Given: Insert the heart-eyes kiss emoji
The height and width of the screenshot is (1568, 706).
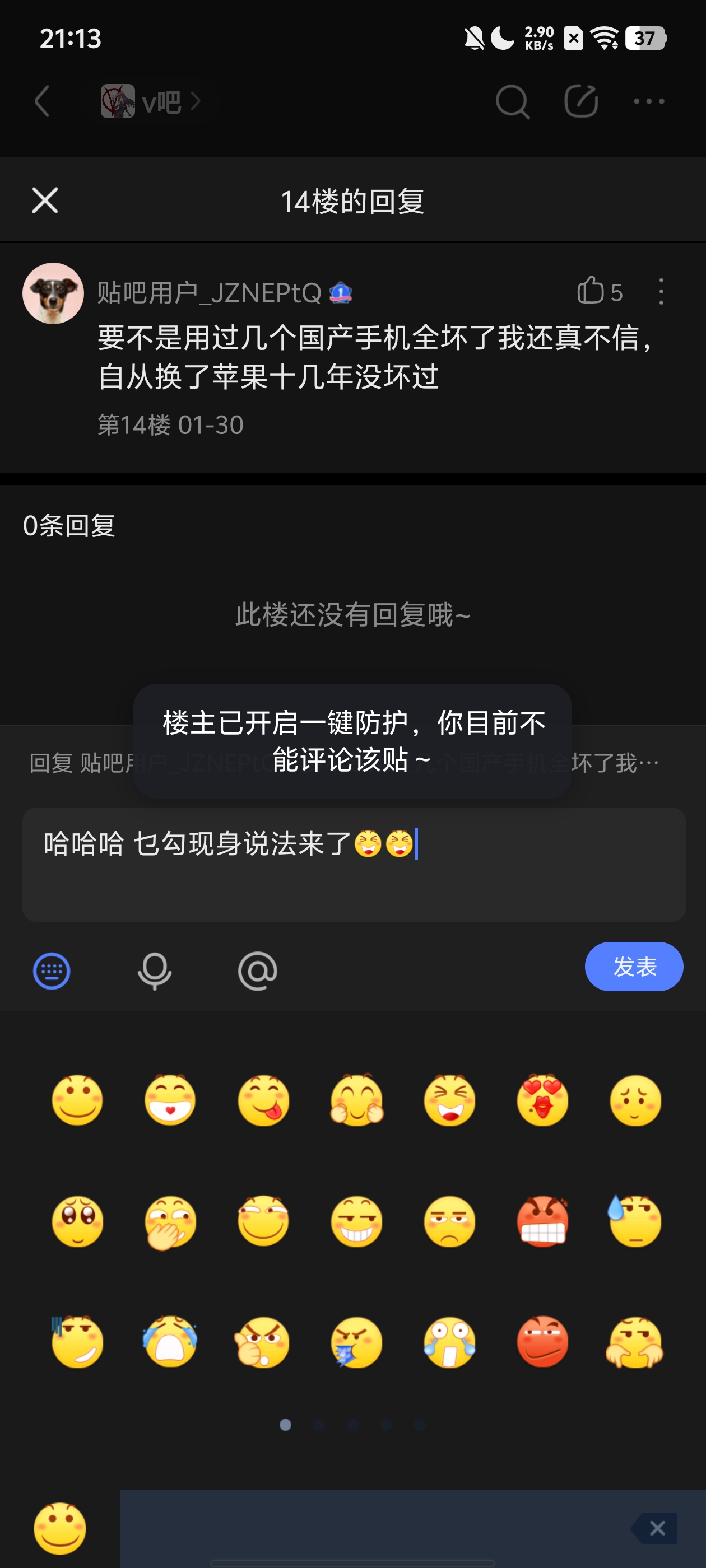Looking at the screenshot, I should tap(542, 1100).
